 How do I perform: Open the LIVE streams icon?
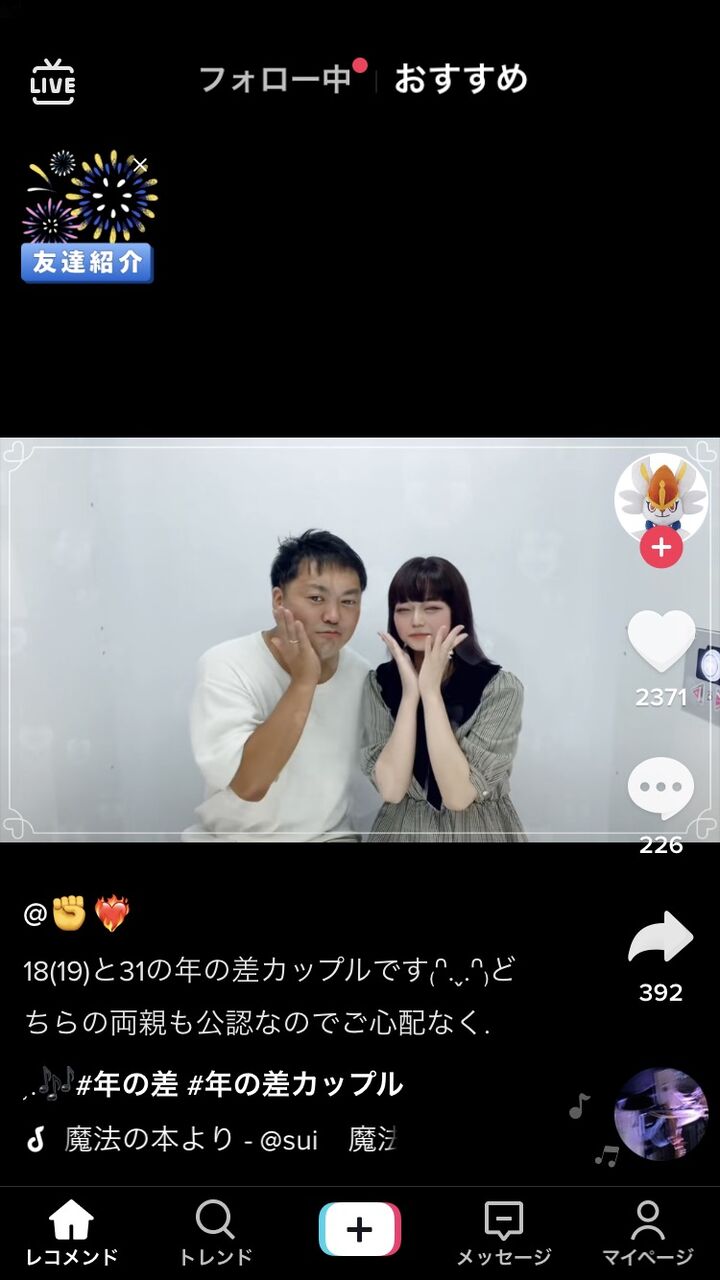click(x=53, y=82)
